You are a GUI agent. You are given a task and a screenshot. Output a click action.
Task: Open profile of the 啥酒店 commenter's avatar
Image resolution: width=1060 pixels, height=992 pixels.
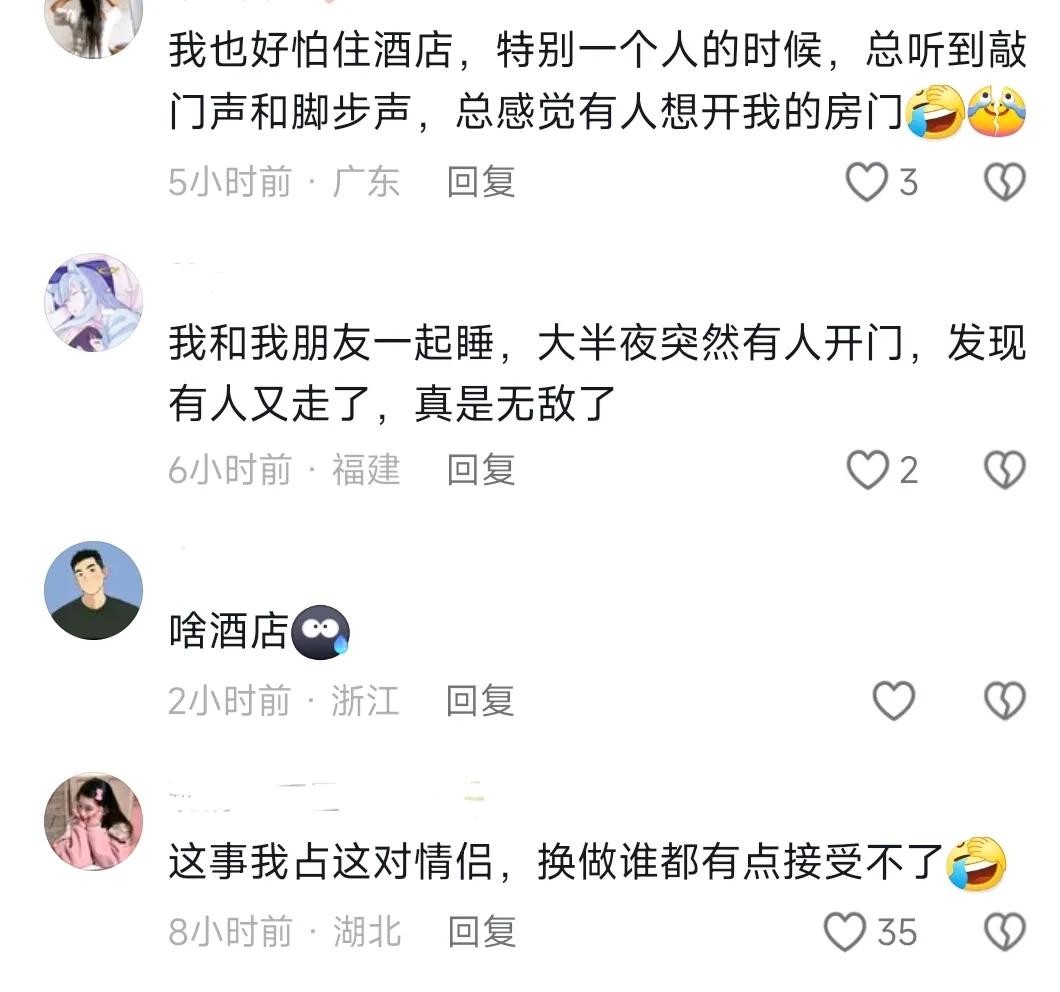pos(94,590)
